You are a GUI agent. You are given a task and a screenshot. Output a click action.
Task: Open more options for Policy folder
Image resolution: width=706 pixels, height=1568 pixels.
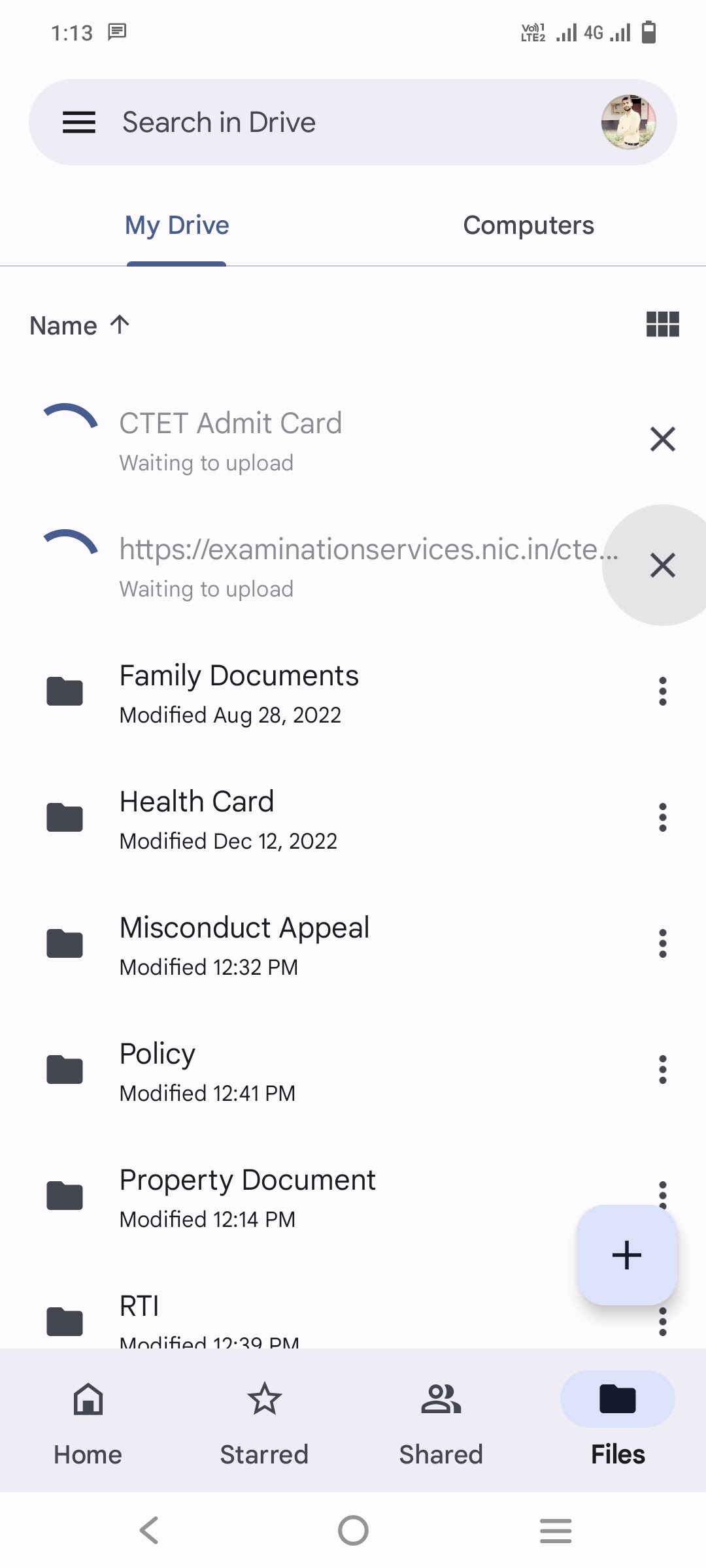[x=663, y=1070]
